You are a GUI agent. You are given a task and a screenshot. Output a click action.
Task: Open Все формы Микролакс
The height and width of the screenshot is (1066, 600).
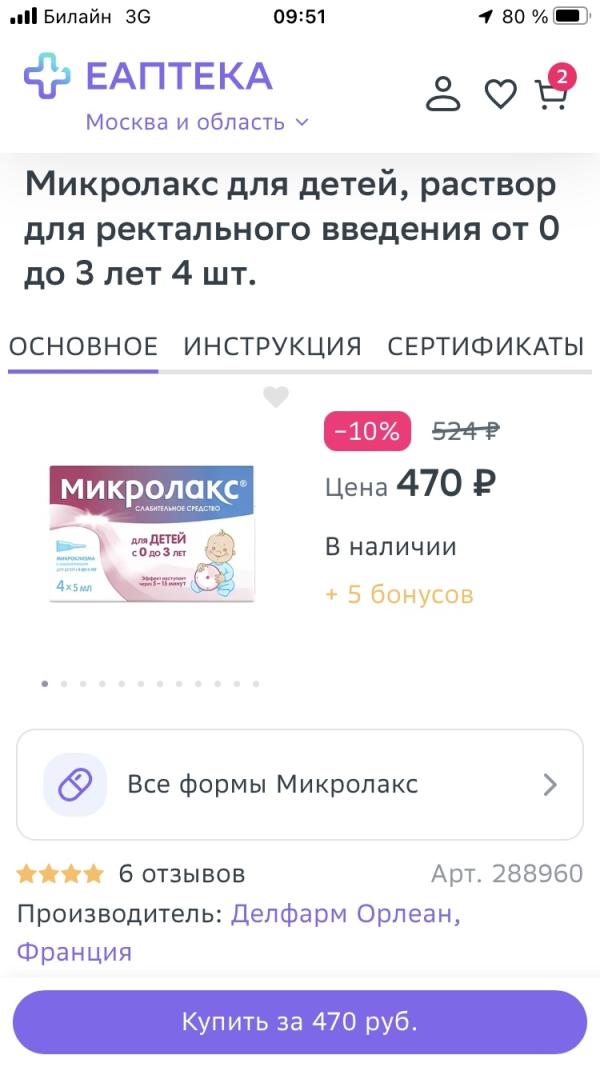pyautogui.click(x=299, y=785)
